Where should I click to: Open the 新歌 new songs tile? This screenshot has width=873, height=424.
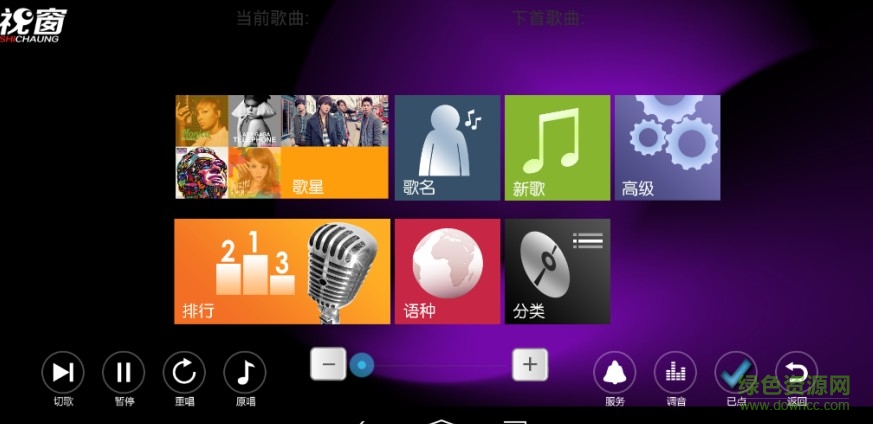click(557, 148)
